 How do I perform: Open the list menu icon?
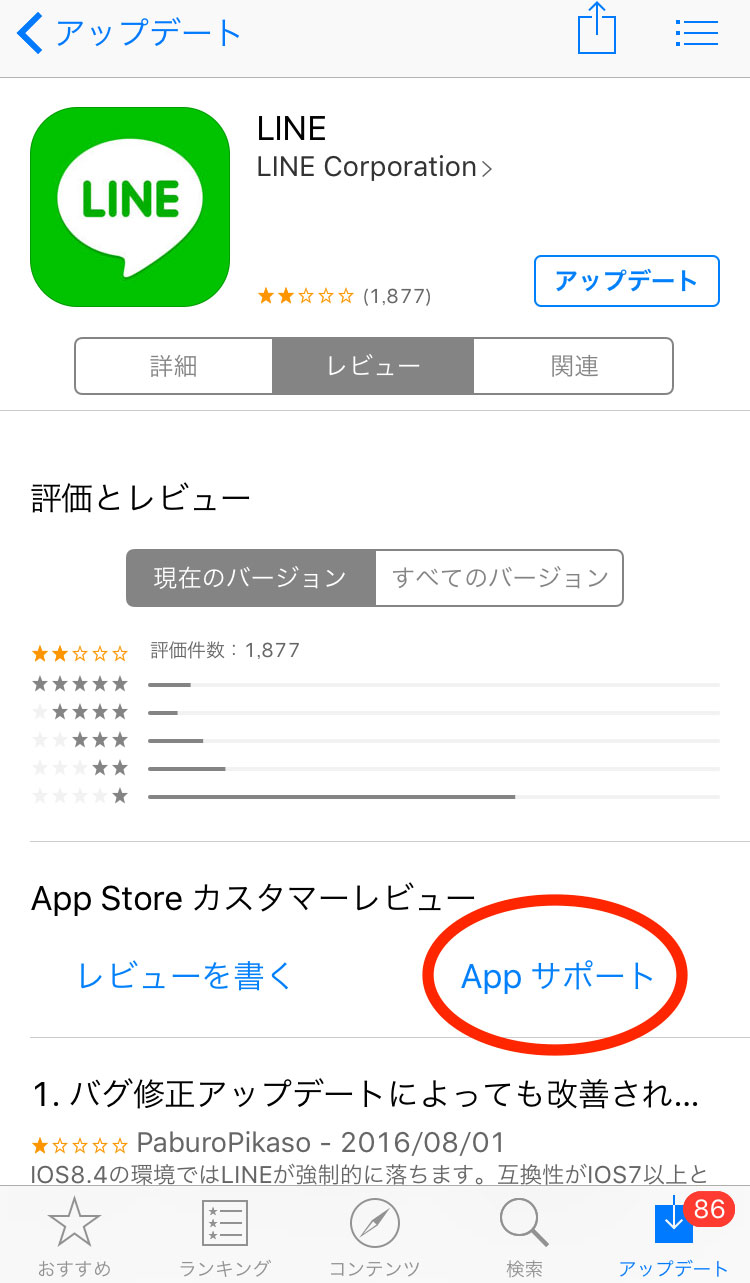697,33
